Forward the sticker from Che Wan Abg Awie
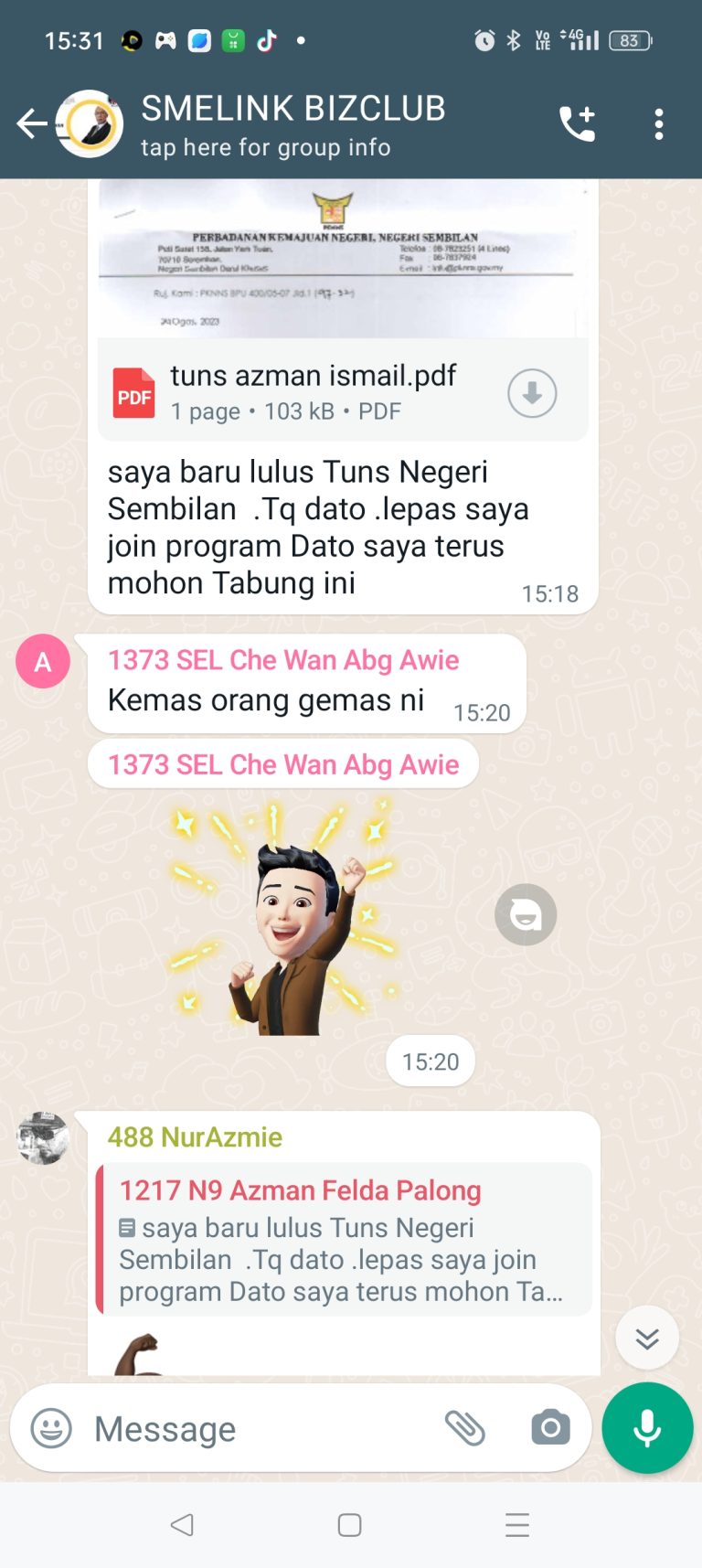 click(526, 914)
